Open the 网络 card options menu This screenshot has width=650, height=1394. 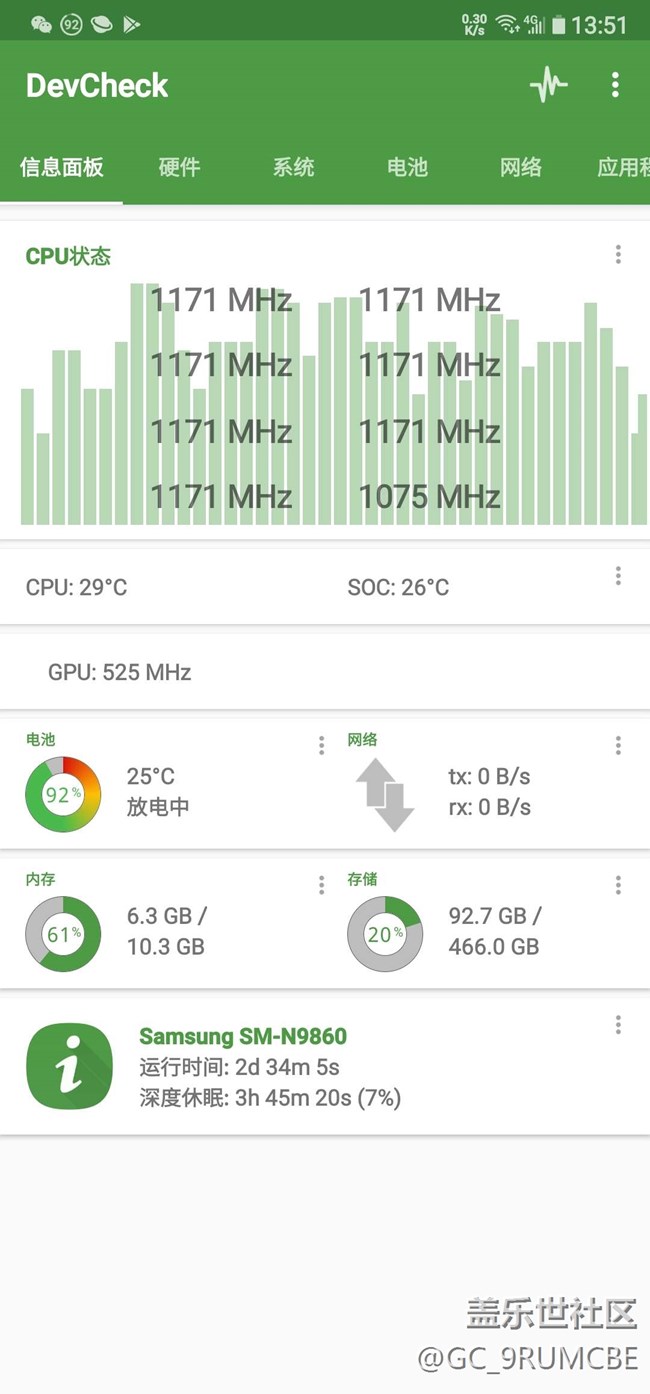(x=618, y=745)
